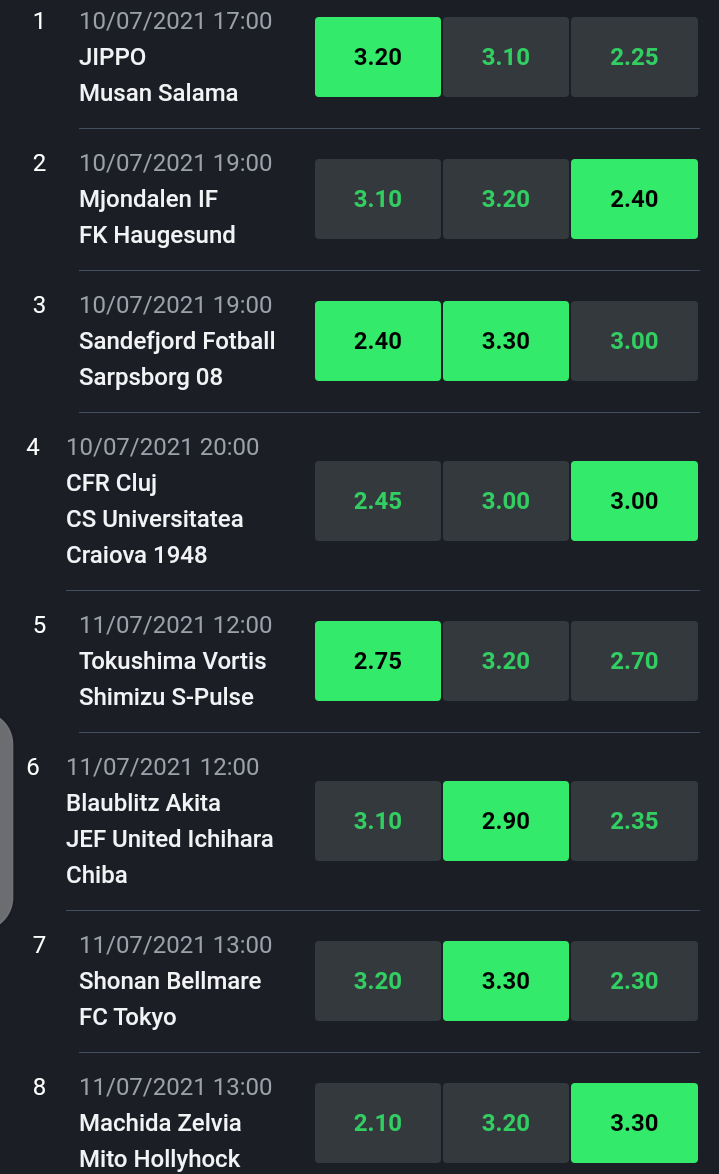Viewport: 719px width, 1174px height.
Task: Toggle the 2.40 odds for FK Haugesund match
Action: (634, 199)
